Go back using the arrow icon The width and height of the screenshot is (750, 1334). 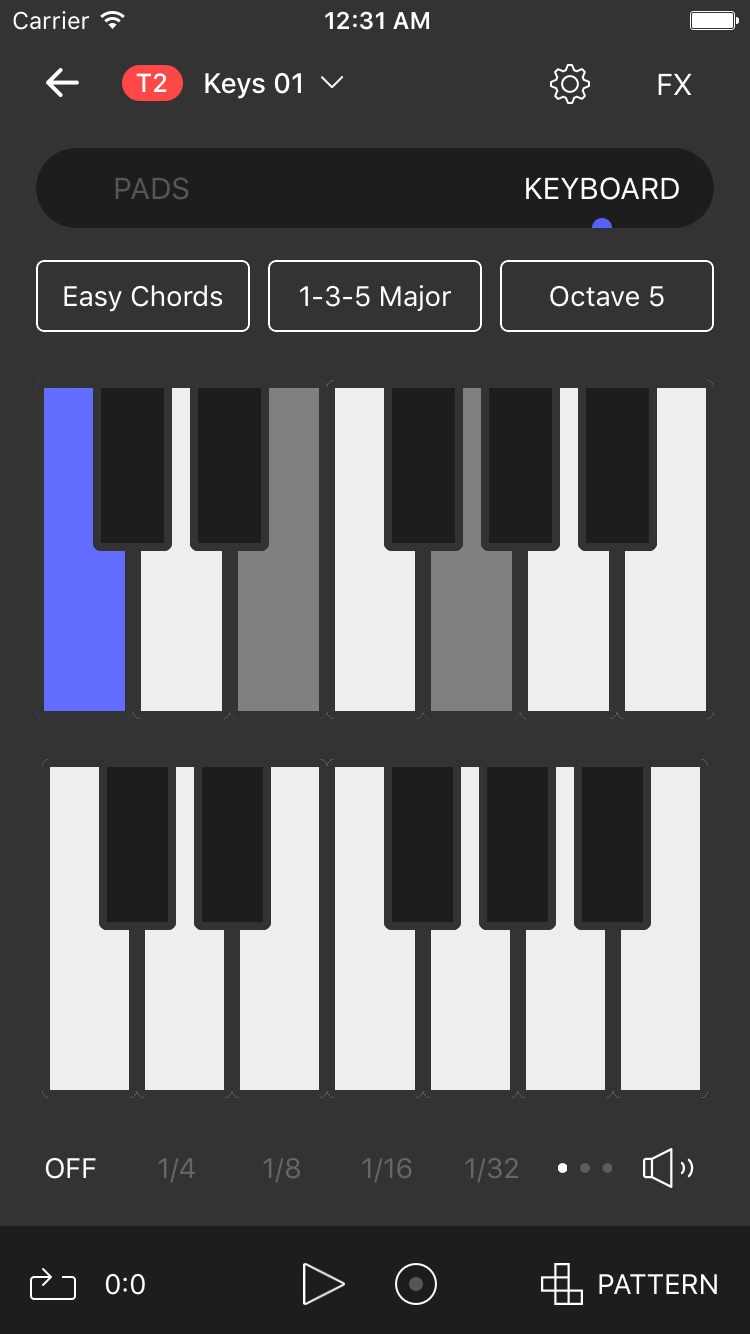coord(62,83)
